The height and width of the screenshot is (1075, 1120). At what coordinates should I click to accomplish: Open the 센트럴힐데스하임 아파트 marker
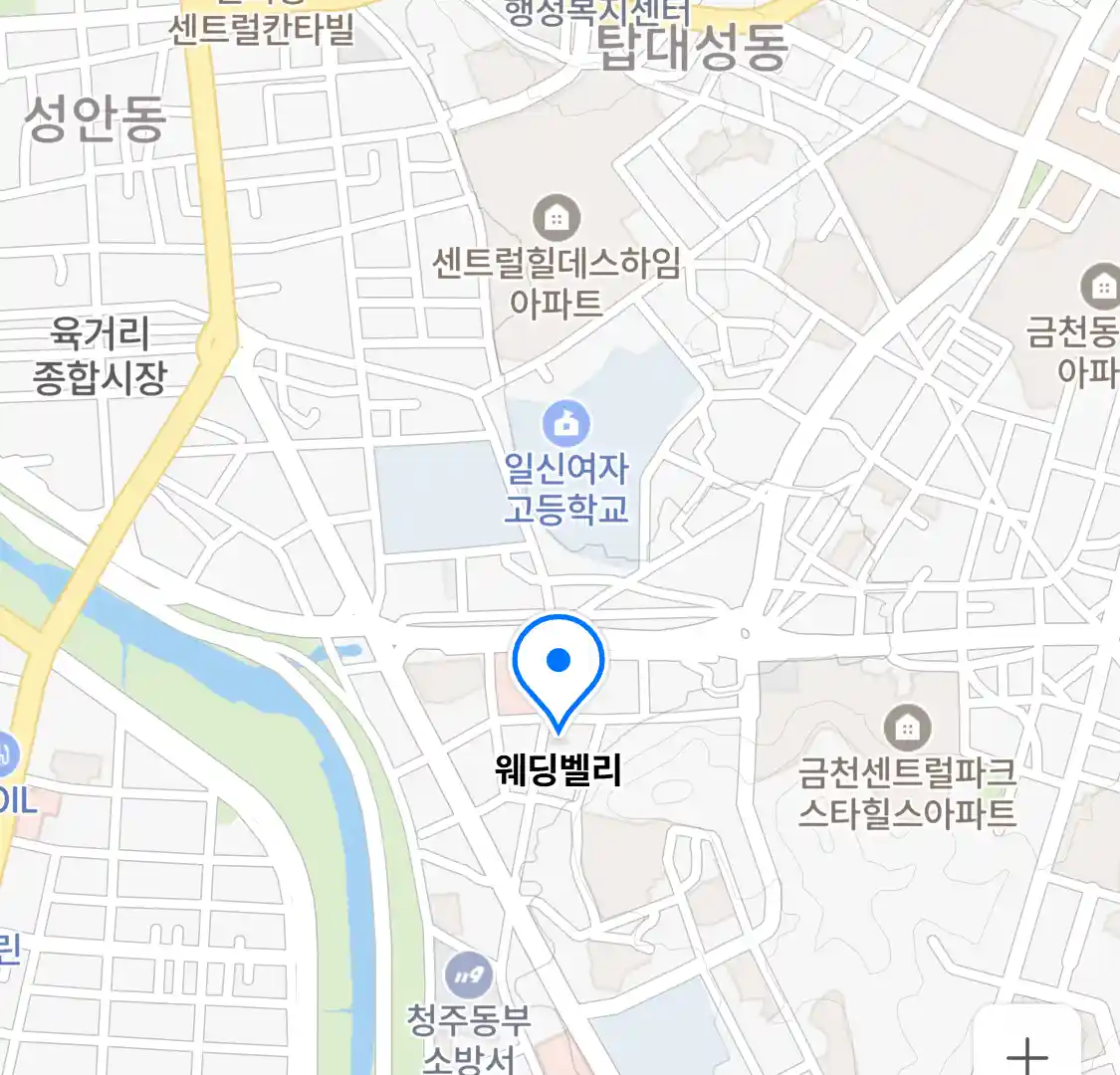point(557,218)
